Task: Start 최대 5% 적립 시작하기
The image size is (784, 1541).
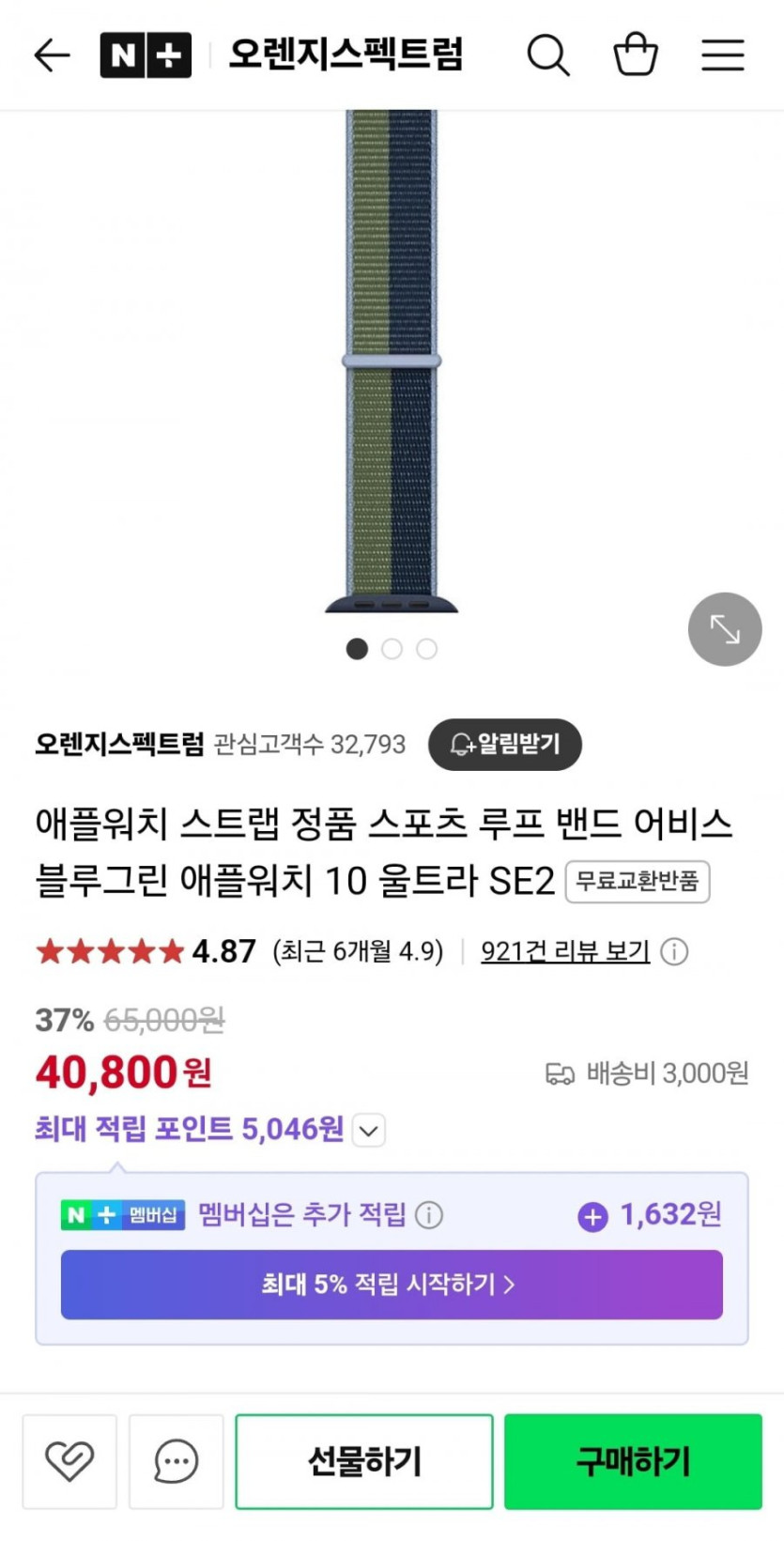Action: 392,1285
